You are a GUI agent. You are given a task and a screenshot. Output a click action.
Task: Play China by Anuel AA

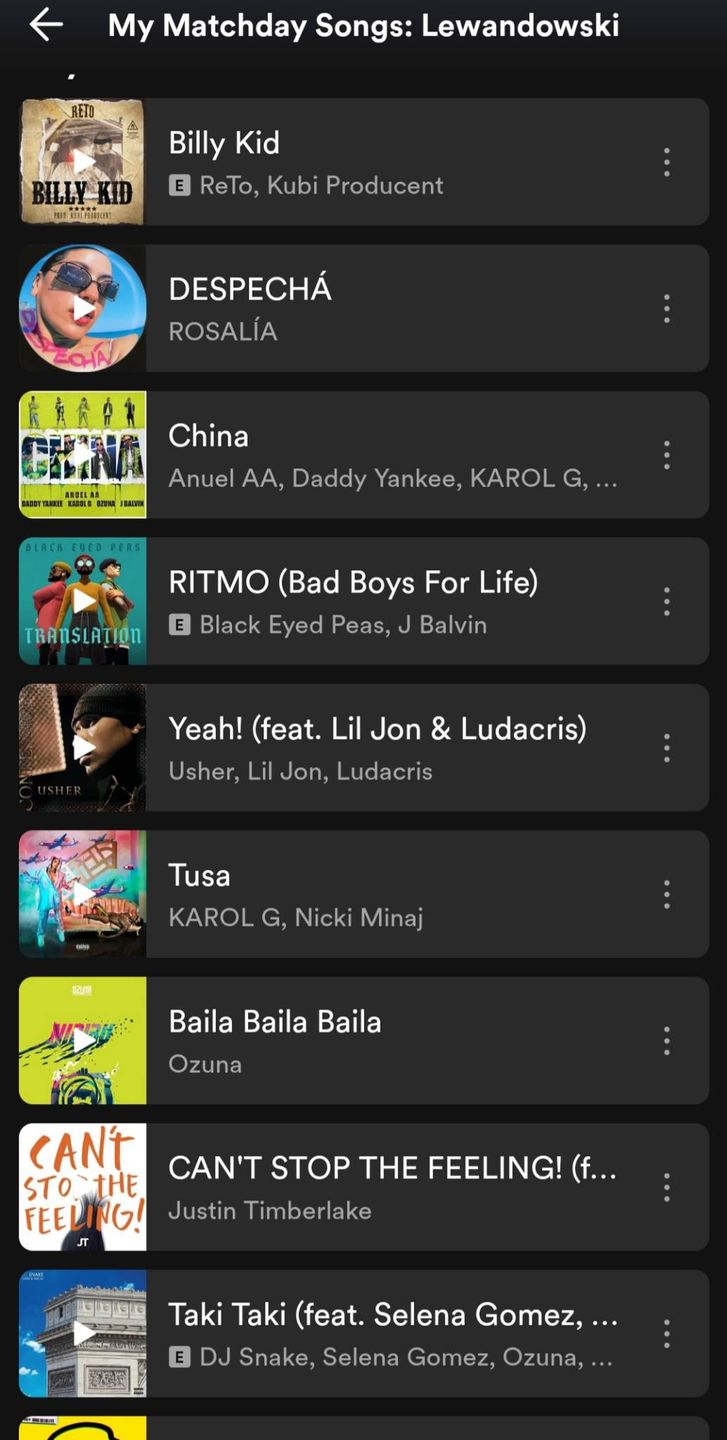[x=83, y=455]
